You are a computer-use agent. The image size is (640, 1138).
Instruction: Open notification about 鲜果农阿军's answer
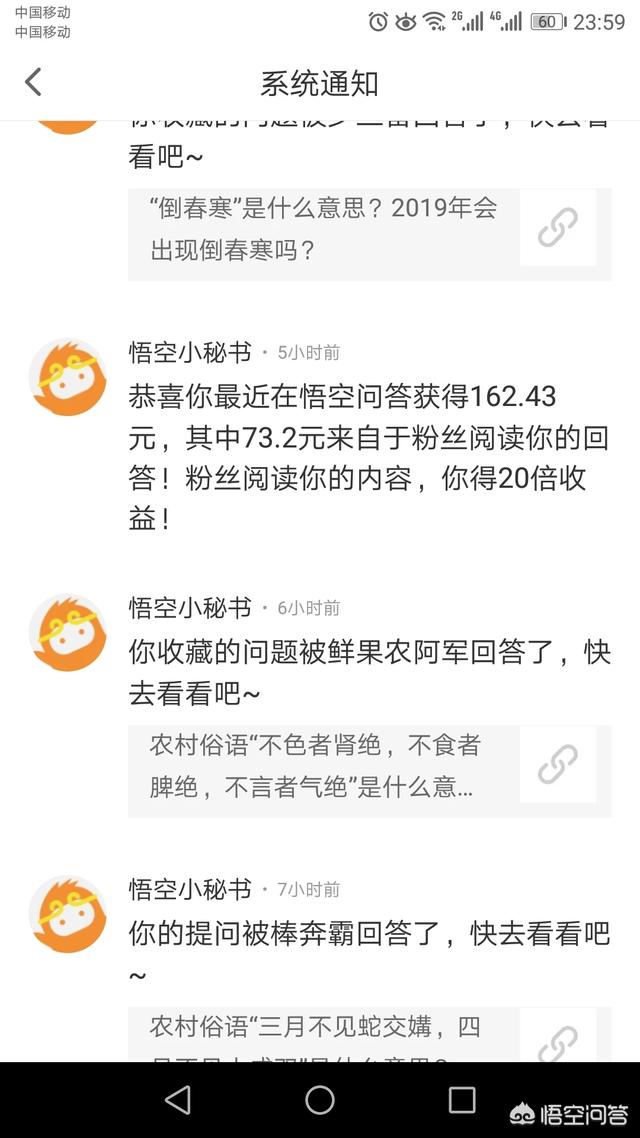click(368, 672)
